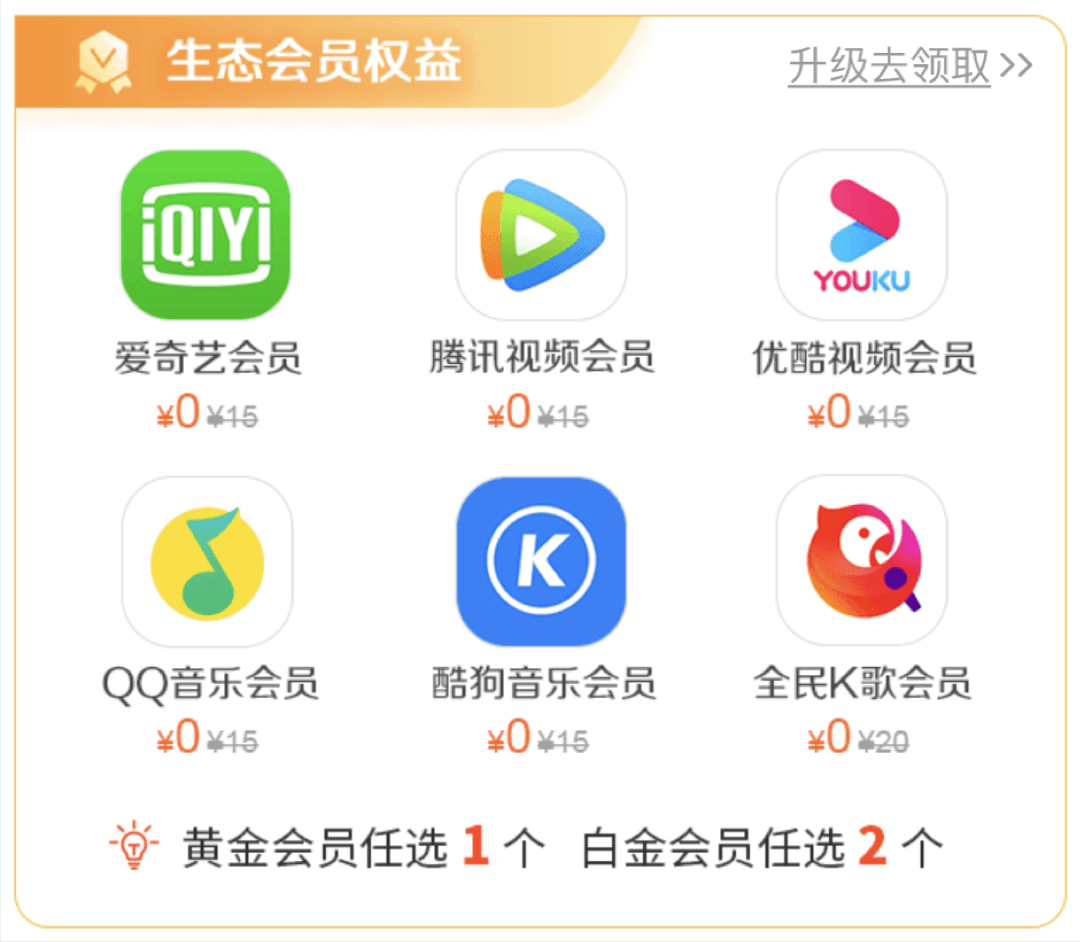Select the 腾讯视频会员 benefit
This screenshot has height=942, width=1080.
(x=541, y=236)
